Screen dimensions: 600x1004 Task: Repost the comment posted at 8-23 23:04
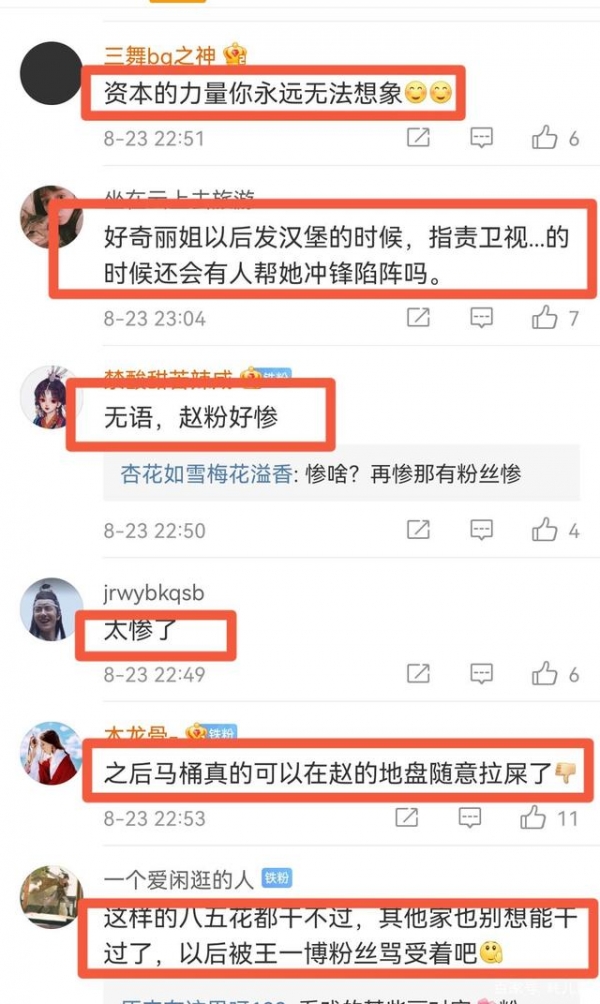[x=419, y=318]
